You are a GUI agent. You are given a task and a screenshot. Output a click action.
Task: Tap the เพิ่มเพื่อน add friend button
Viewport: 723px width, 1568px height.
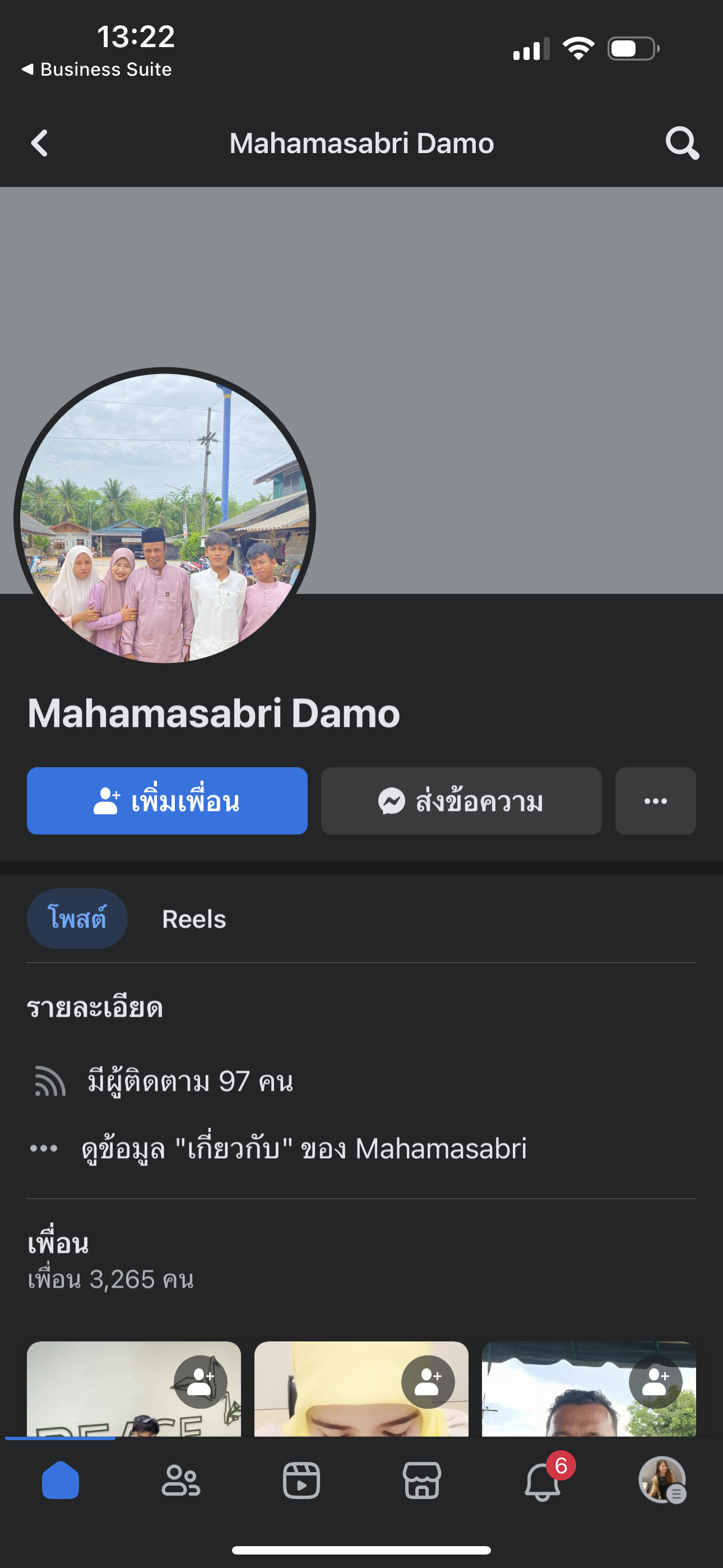coord(167,800)
